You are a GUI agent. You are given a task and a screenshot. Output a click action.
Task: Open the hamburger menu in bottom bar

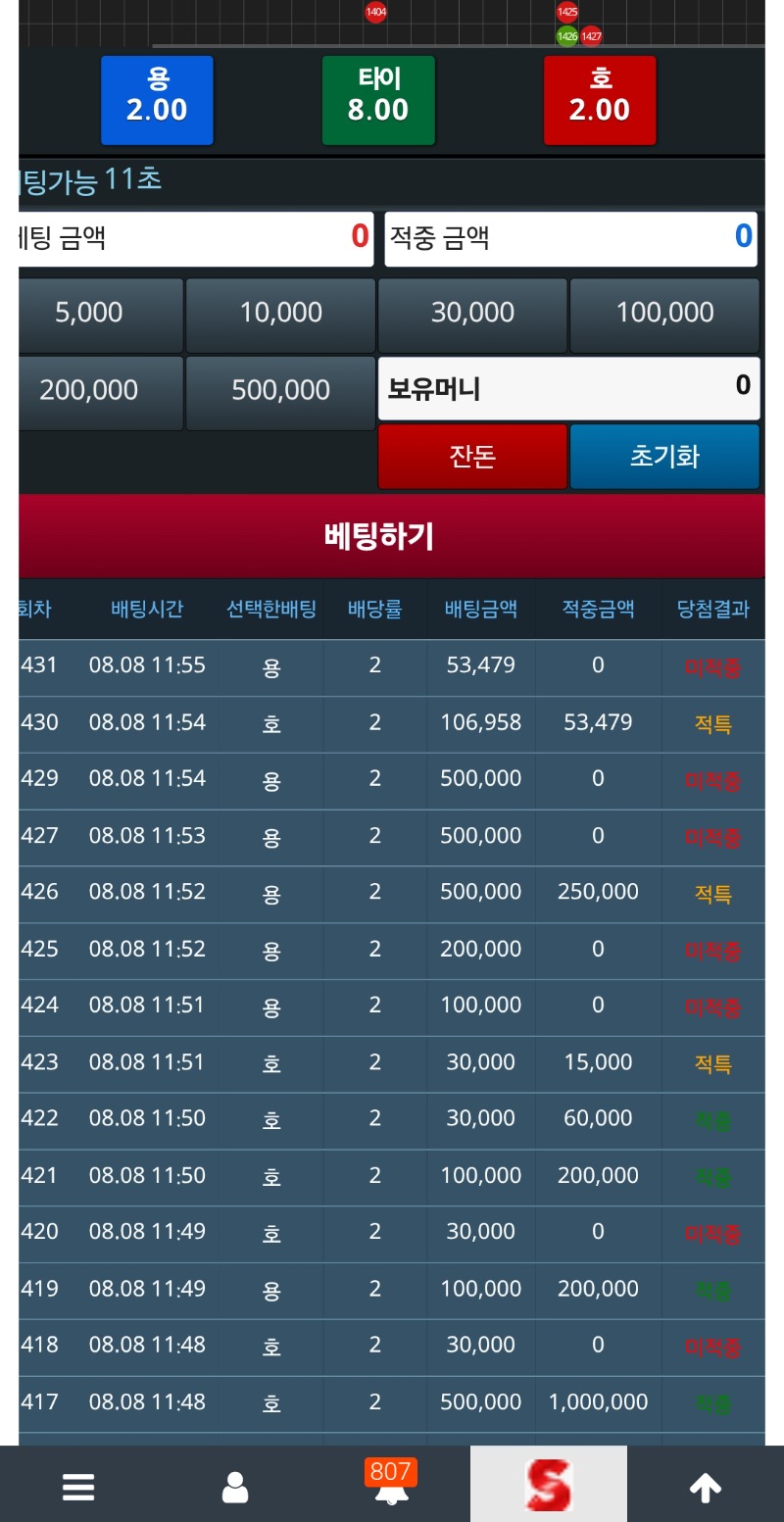click(78, 1488)
